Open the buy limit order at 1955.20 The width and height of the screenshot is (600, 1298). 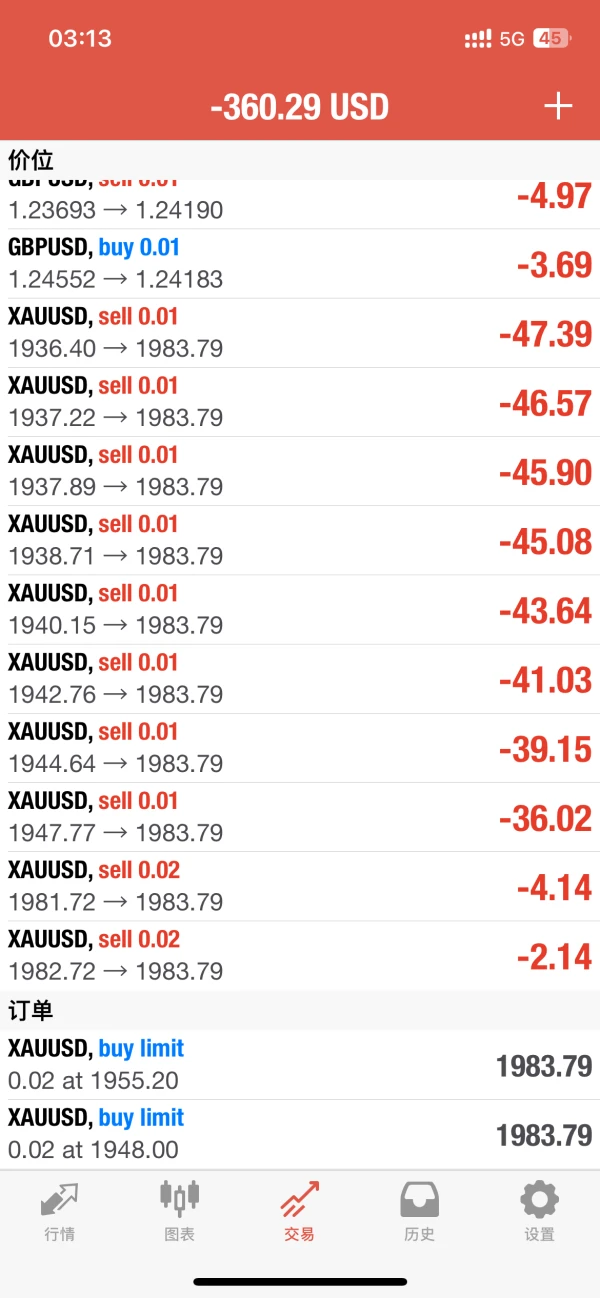coord(300,1065)
